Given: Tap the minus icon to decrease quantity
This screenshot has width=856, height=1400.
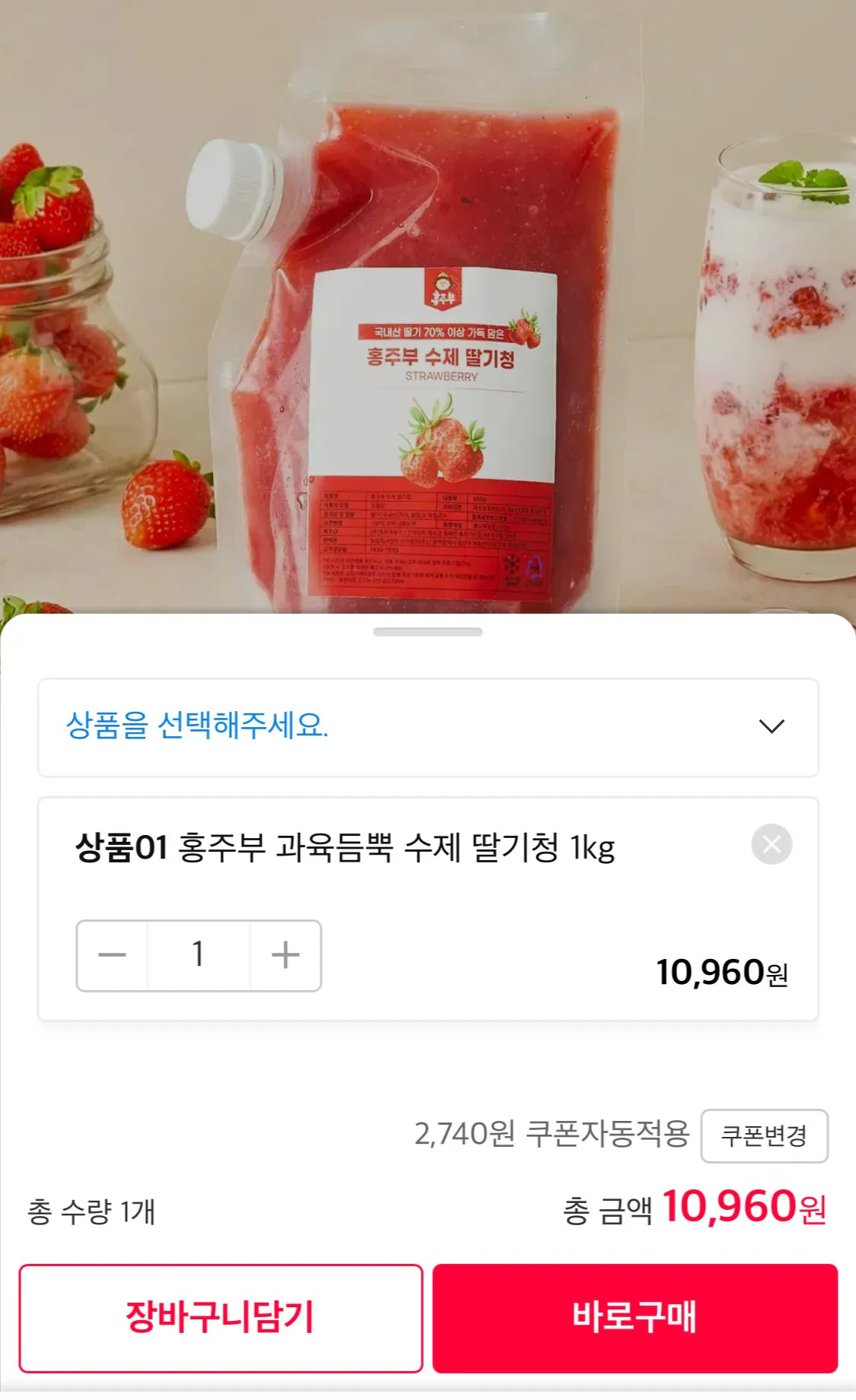Looking at the screenshot, I should (111, 955).
